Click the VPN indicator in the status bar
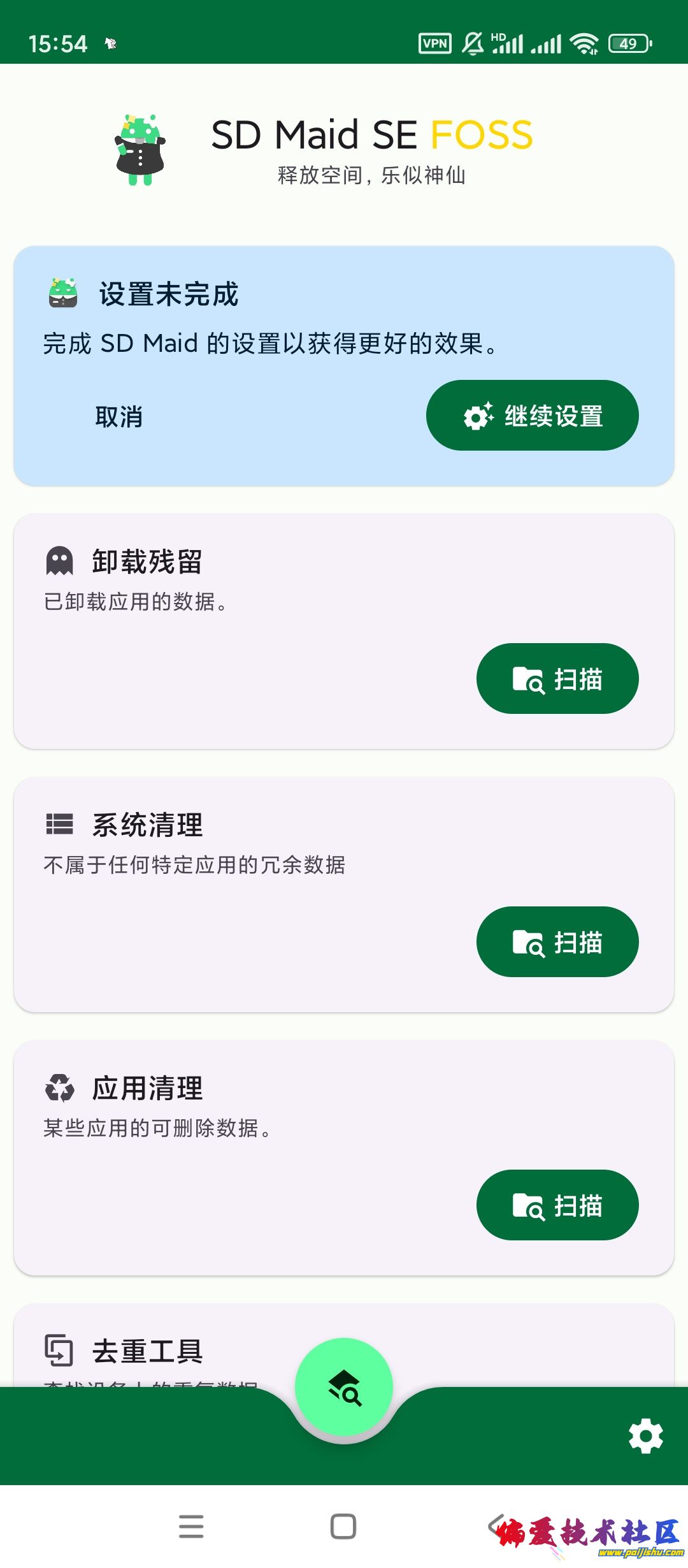Screen dimensions: 688x1568 (434, 42)
